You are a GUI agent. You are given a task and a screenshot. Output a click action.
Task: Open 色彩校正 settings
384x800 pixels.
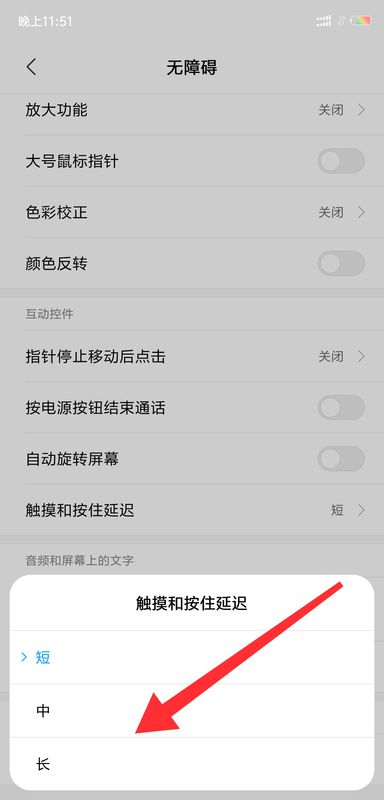coord(192,212)
